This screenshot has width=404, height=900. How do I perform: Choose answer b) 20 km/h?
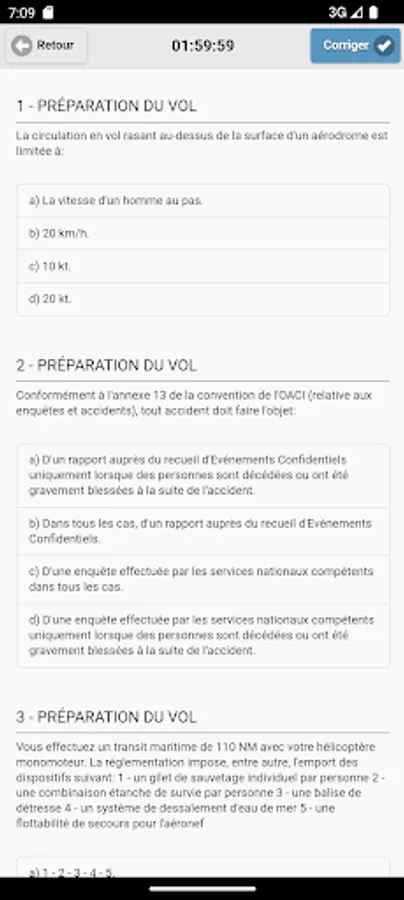click(x=203, y=234)
